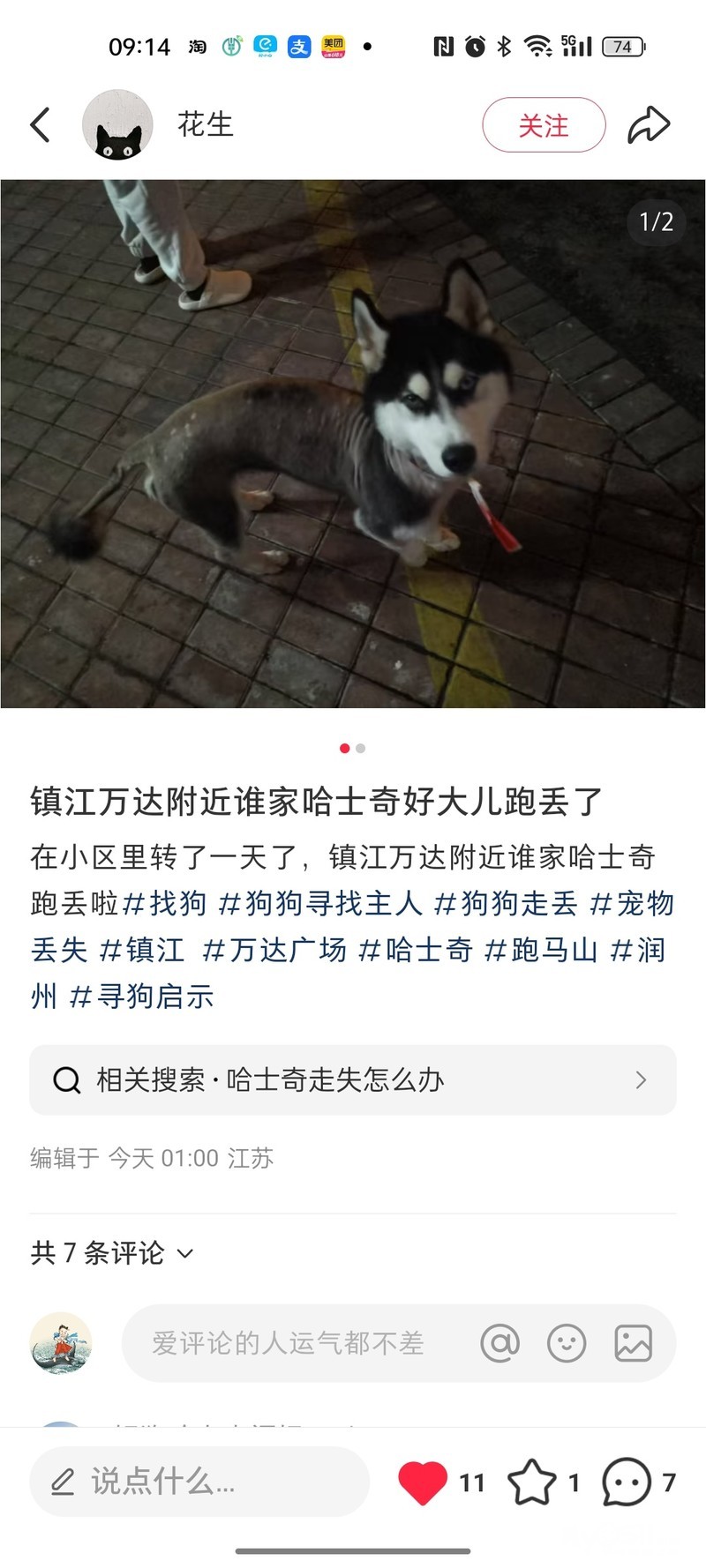Open related search 哈士奇走失怎么办
Viewport: 706px width, 1568px height.
point(353,1080)
